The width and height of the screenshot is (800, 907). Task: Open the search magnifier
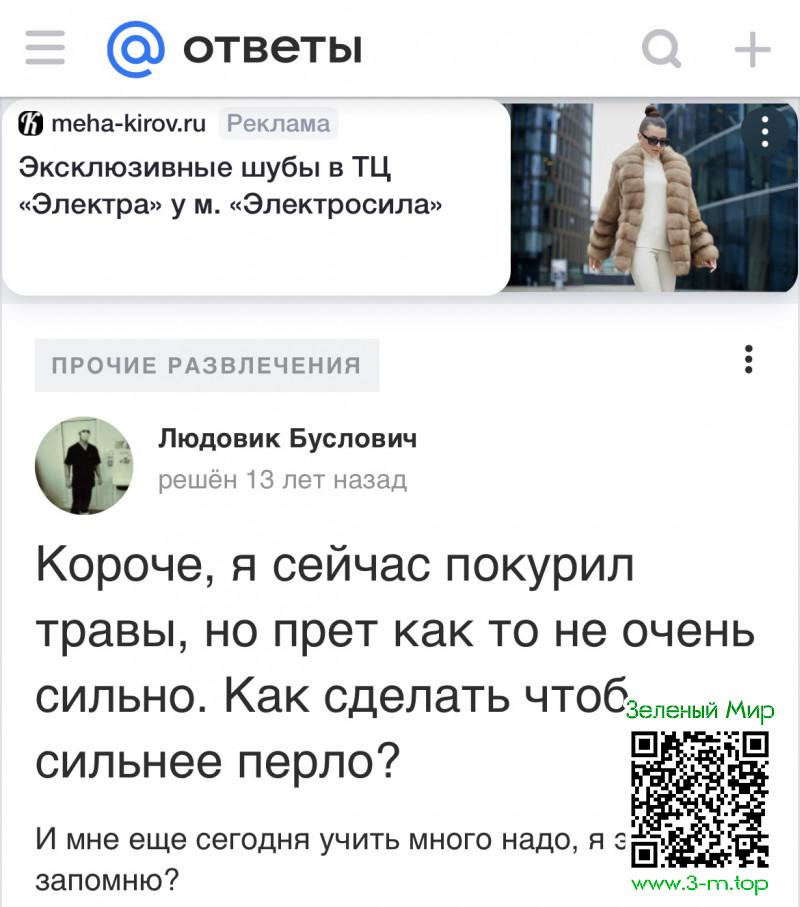[661, 48]
